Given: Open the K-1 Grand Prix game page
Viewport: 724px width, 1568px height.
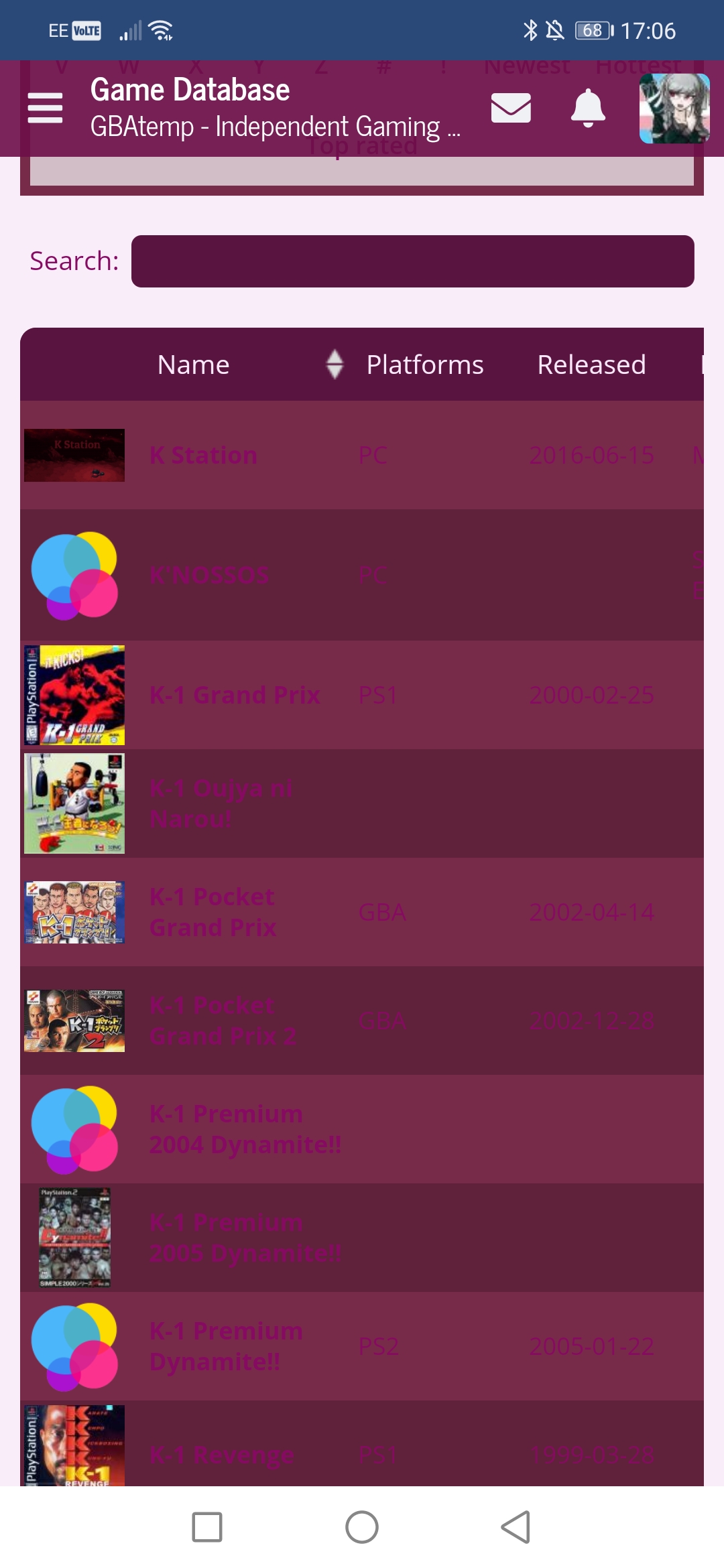Looking at the screenshot, I should pos(235,696).
